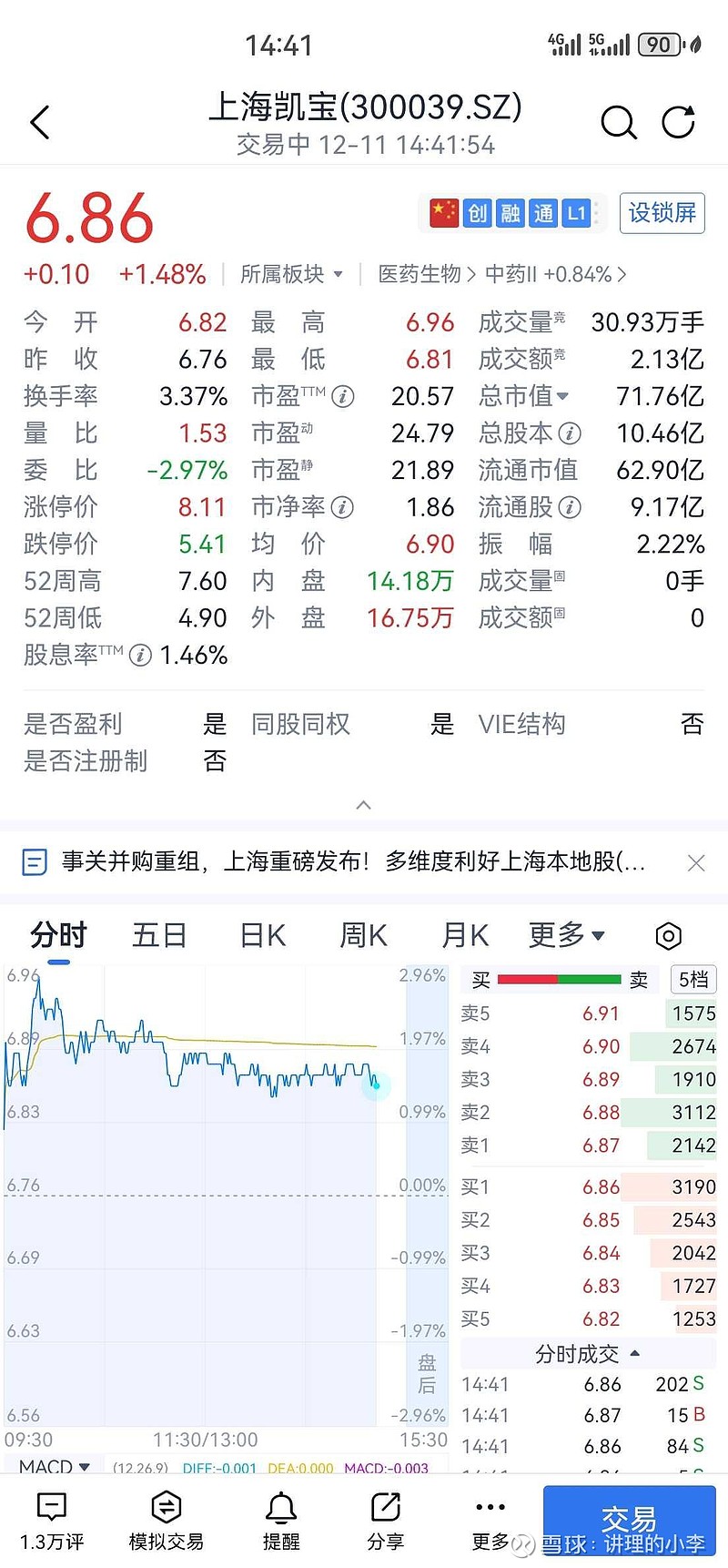Dismiss the news banner
728x1568 pixels.
(x=696, y=862)
